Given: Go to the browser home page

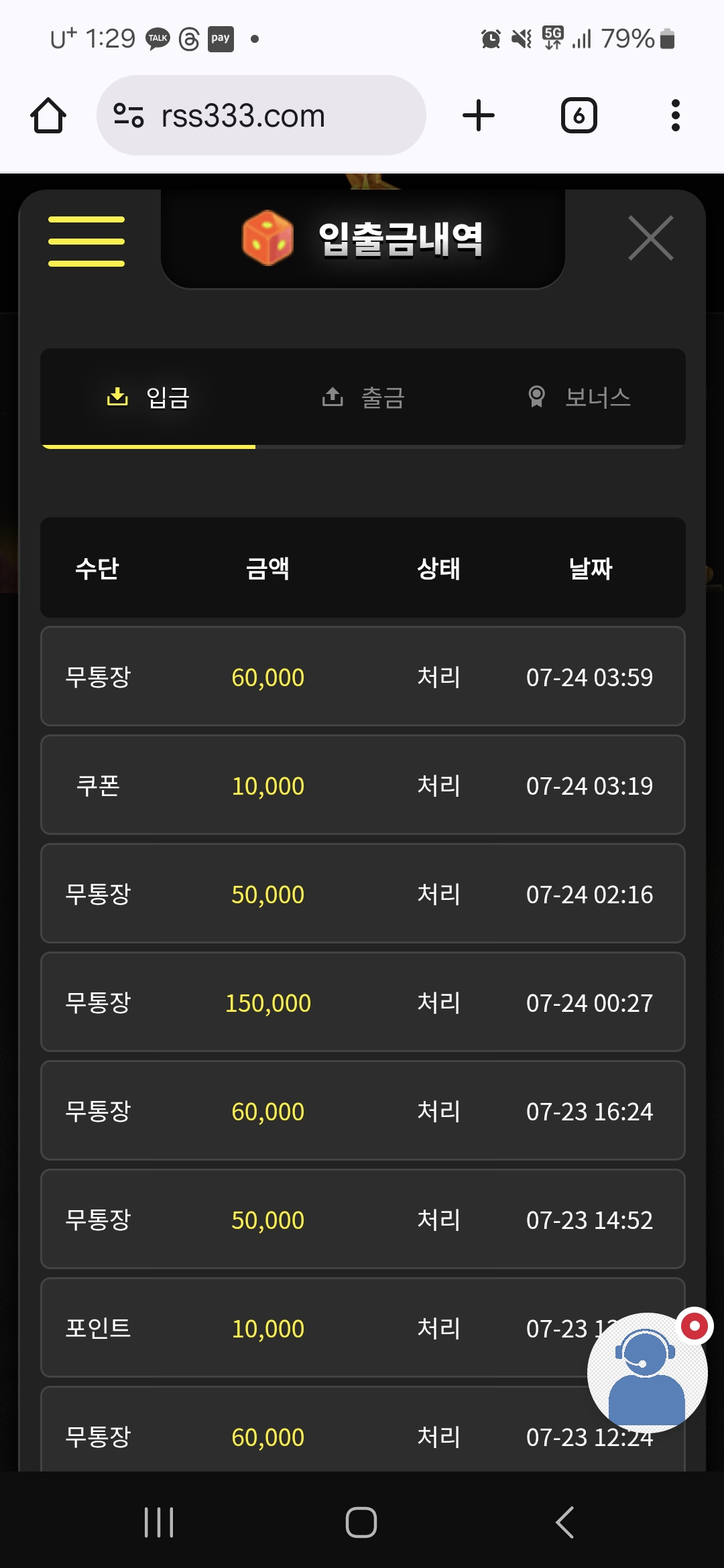Looking at the screenshot, I should point(48,115).
